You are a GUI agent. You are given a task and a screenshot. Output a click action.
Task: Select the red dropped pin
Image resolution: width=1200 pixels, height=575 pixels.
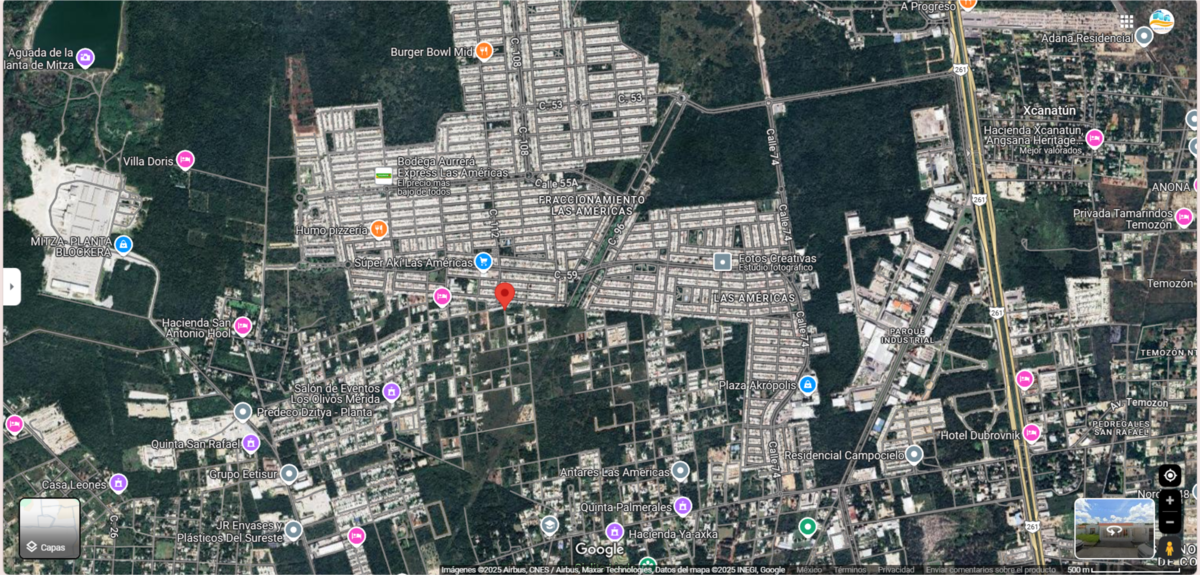pos(505,295)
